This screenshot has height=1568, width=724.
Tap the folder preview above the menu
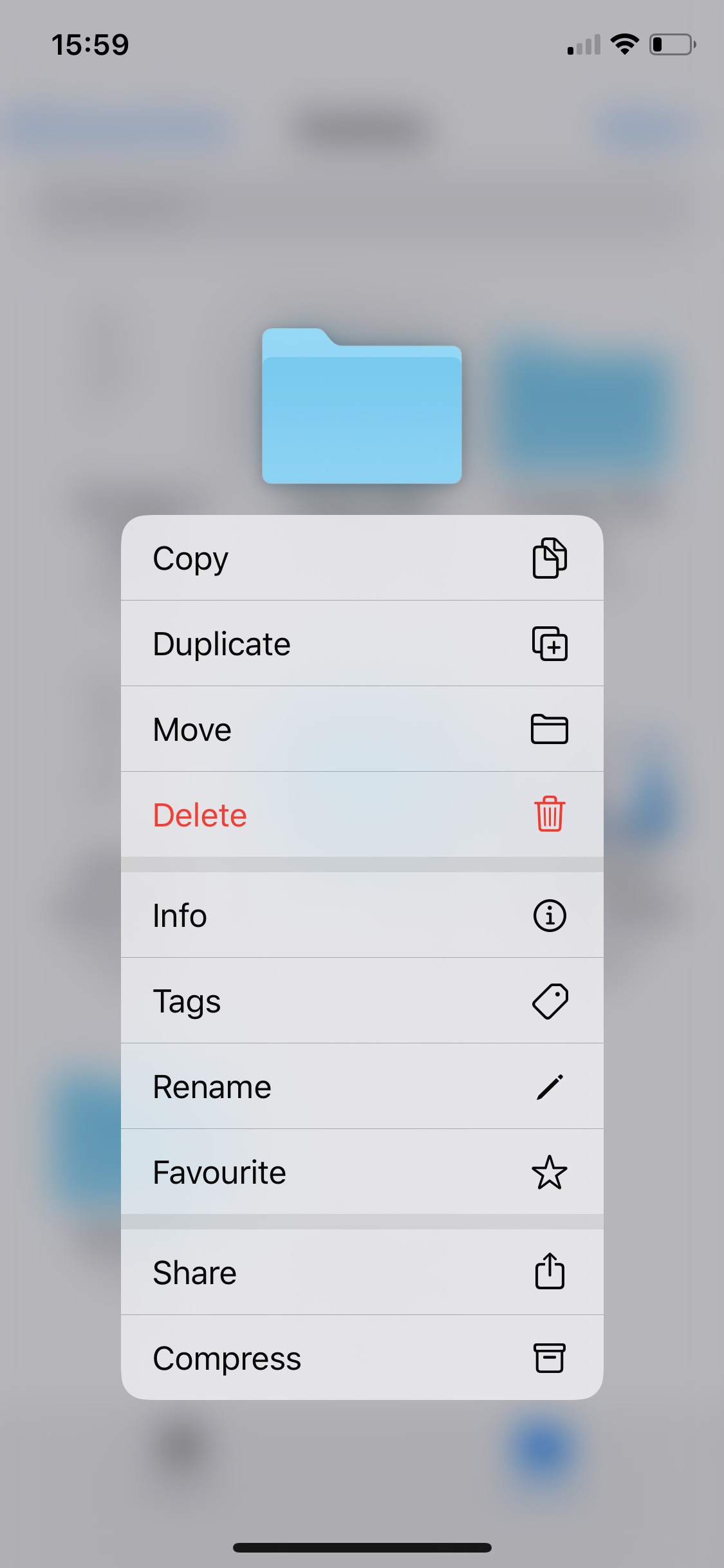(x=362, y=406)
